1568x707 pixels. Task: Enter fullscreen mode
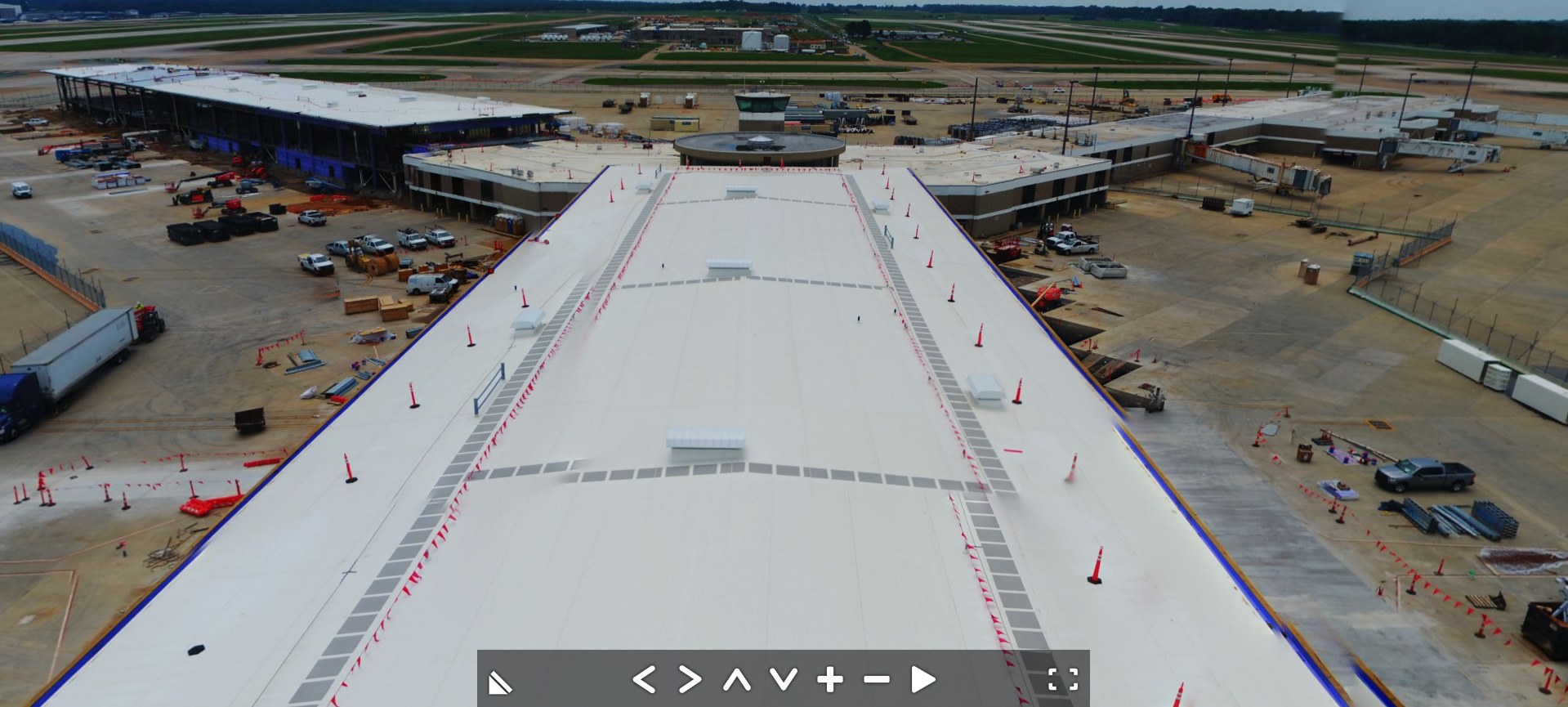tap(1062, 679)
